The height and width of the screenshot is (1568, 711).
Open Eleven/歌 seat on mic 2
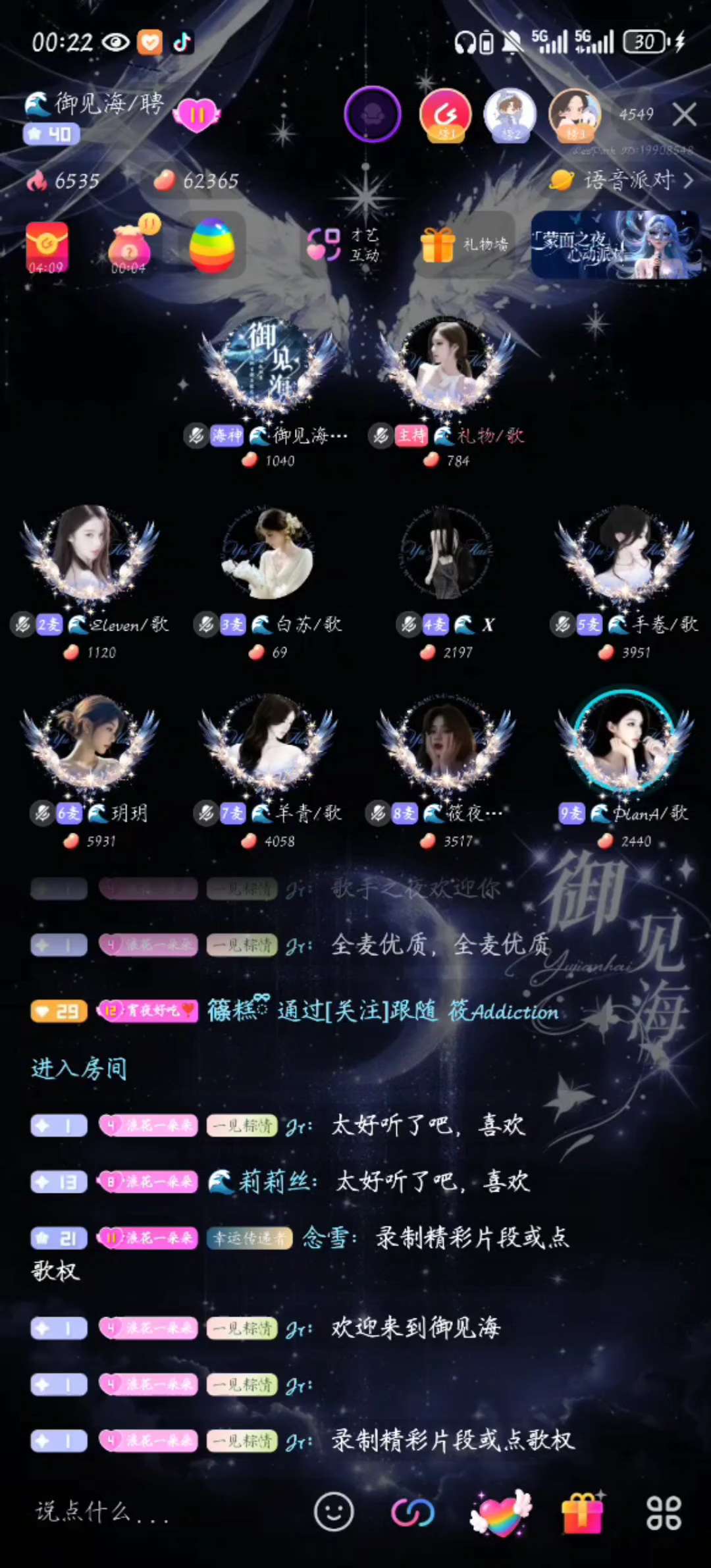tap(90, 553)
